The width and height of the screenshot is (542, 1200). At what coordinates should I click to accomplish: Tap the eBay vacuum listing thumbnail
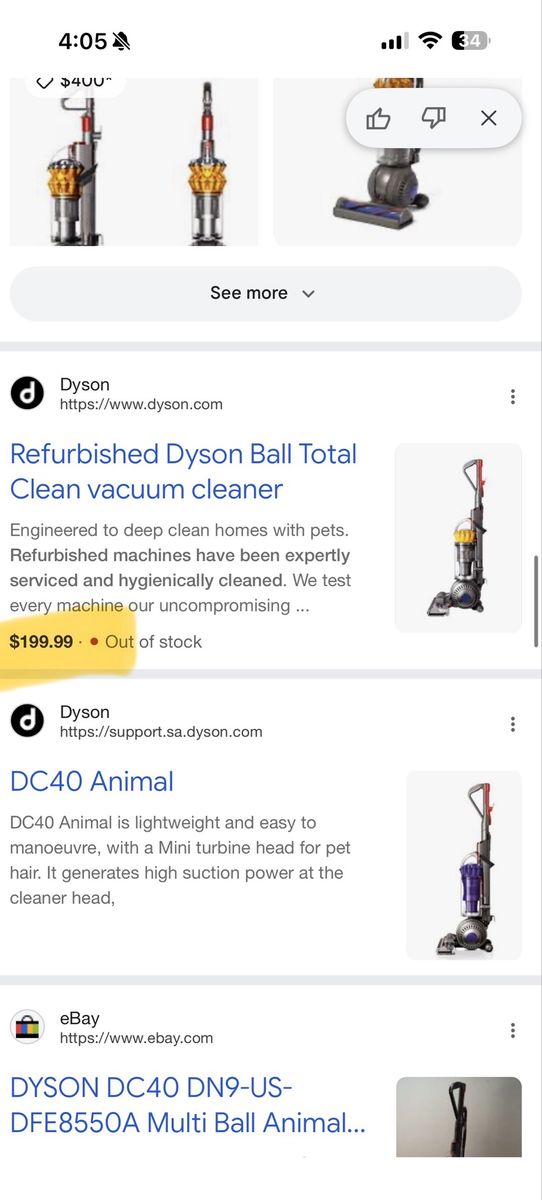[459, 1117]
